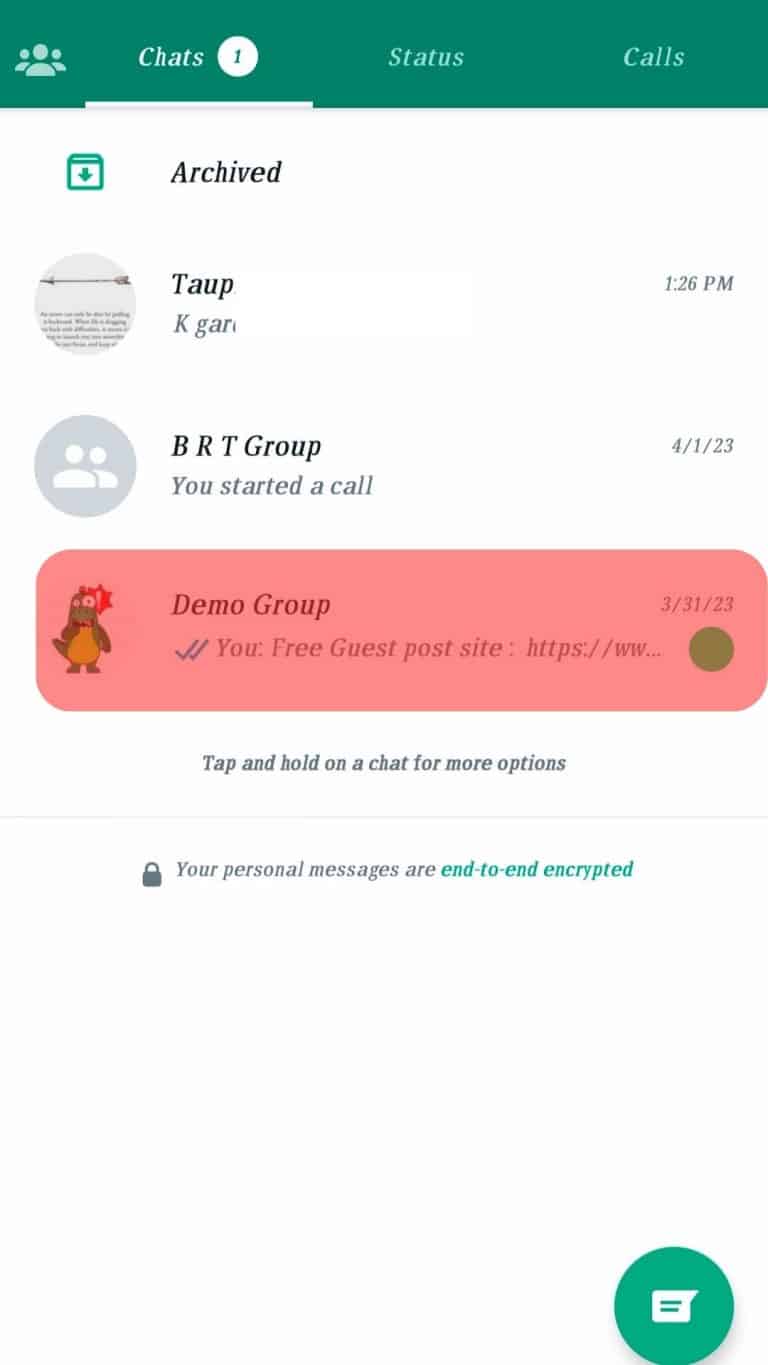Switch to the Status tab
Screen dimensions: 768x1365
[426, 56]
